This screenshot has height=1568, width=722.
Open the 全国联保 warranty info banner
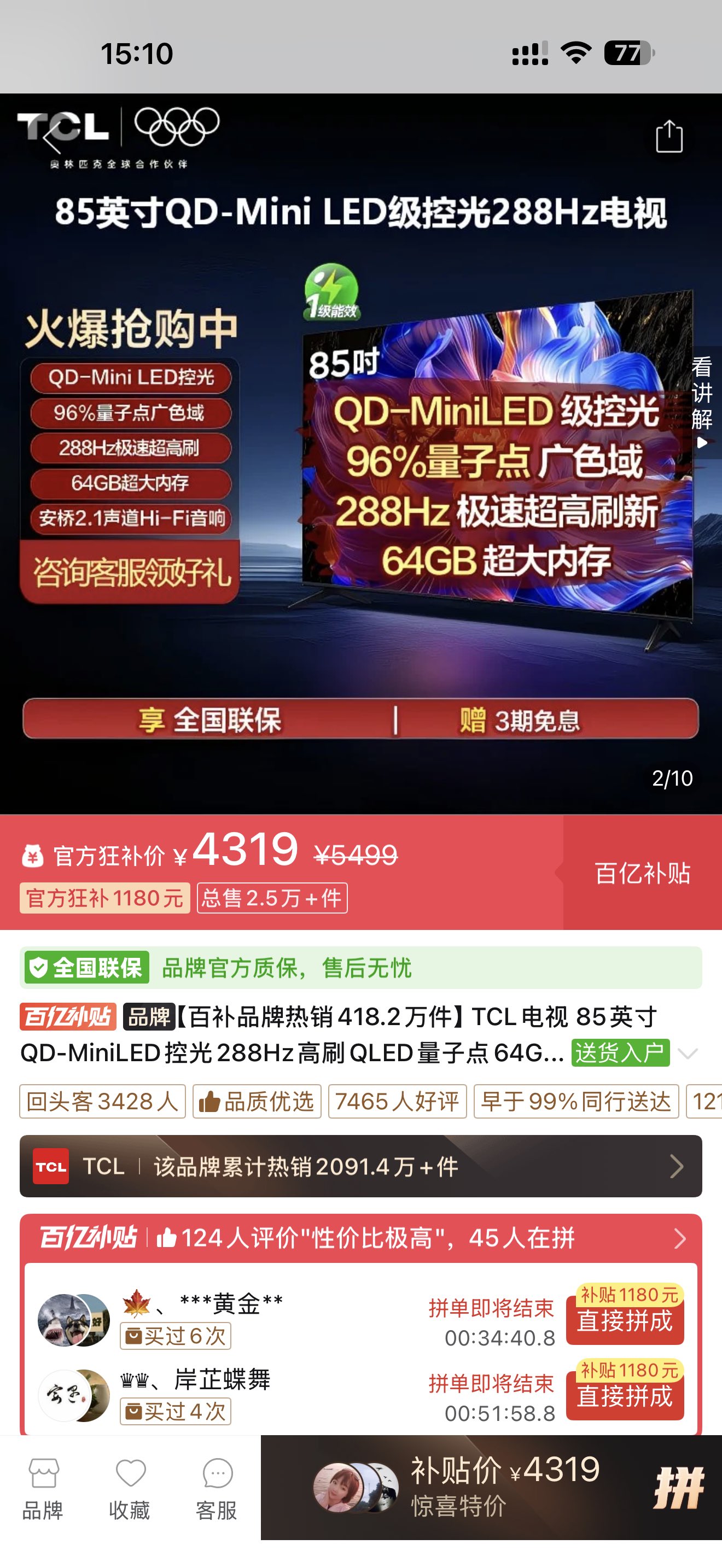360,967
